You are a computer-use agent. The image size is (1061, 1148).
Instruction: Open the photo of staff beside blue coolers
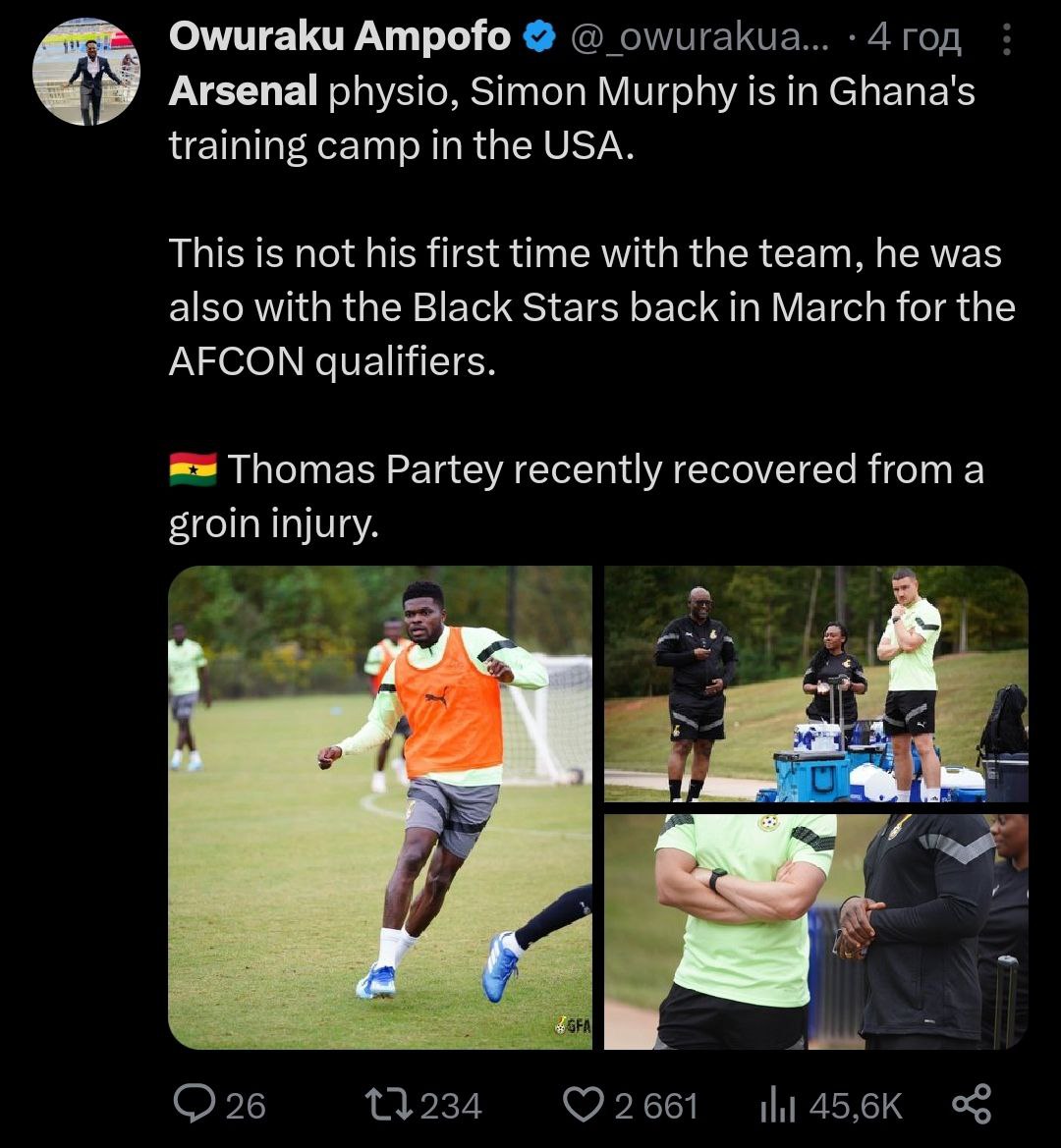click(815, 683)
